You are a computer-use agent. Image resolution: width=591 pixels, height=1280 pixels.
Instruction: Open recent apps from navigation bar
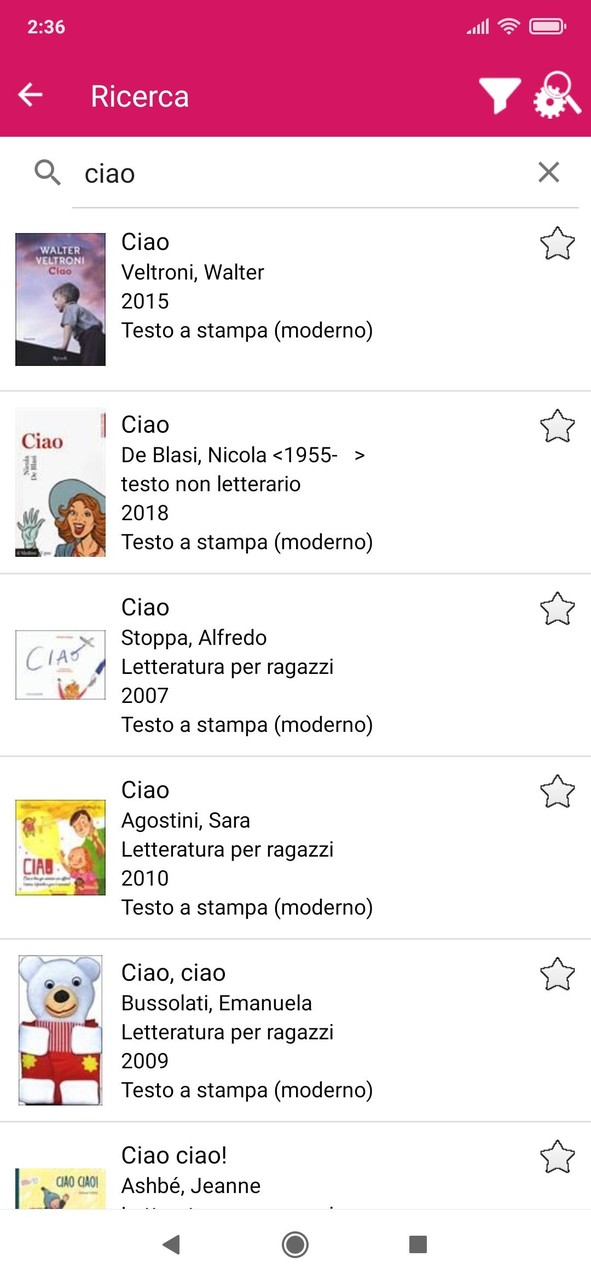[418, 1244]
